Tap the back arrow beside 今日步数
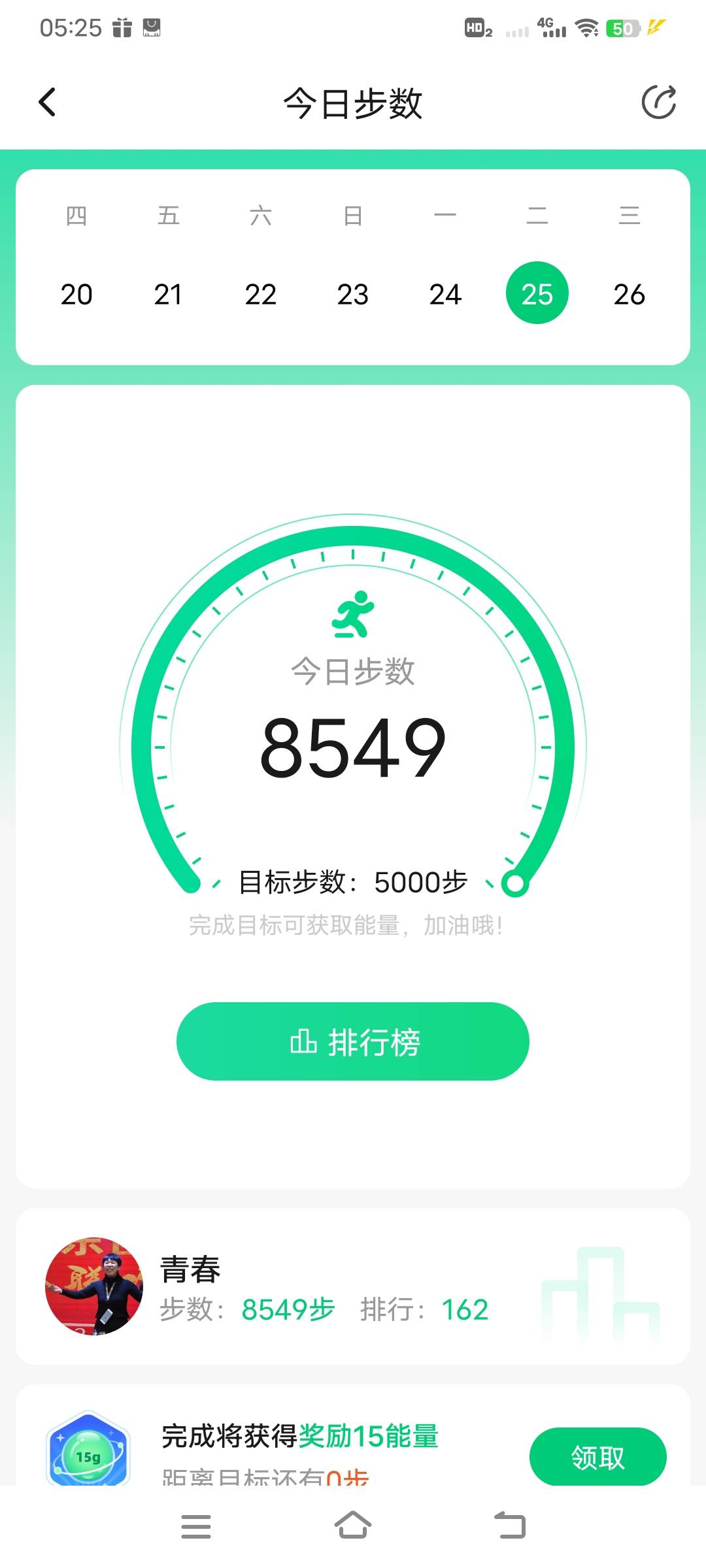 point(46,102)
